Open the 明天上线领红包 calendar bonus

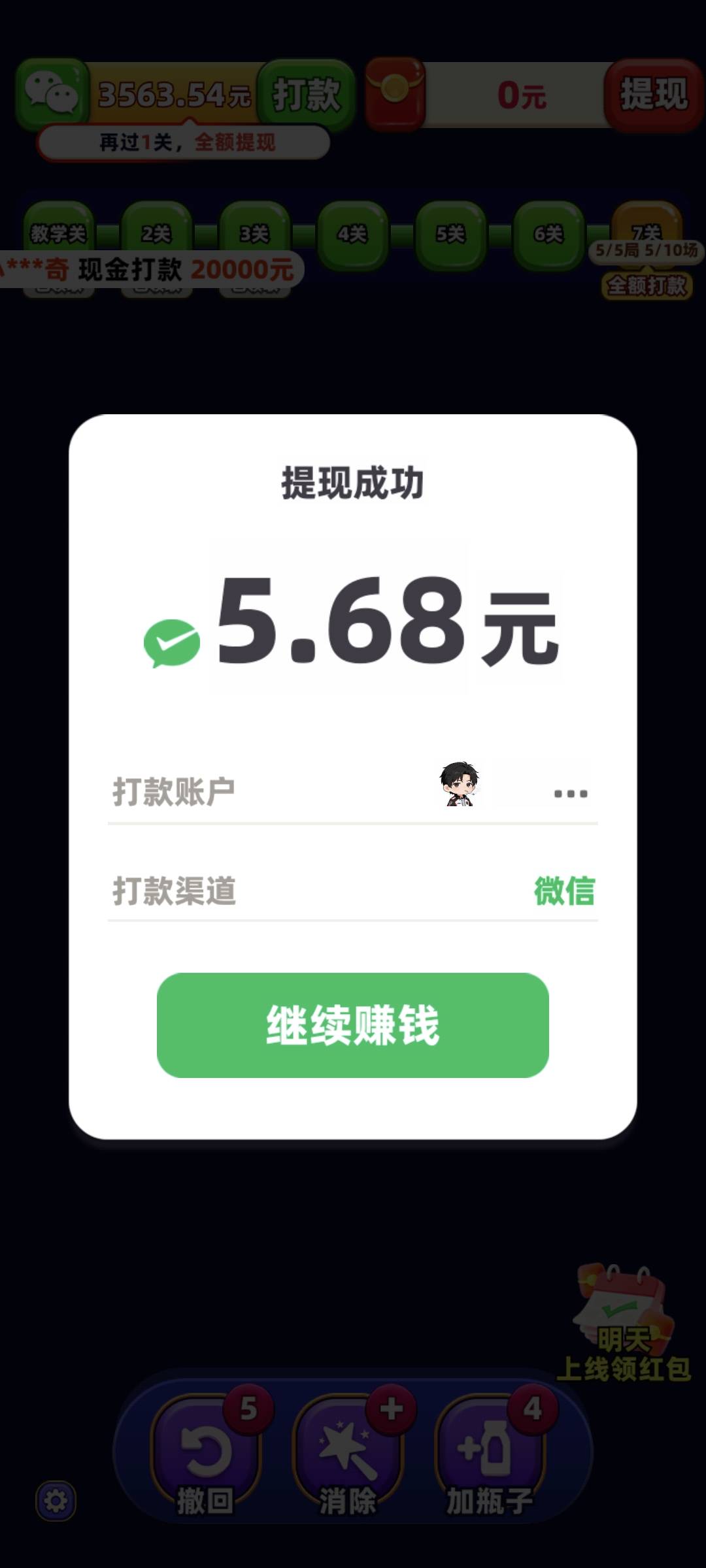tap(623, 1324)
